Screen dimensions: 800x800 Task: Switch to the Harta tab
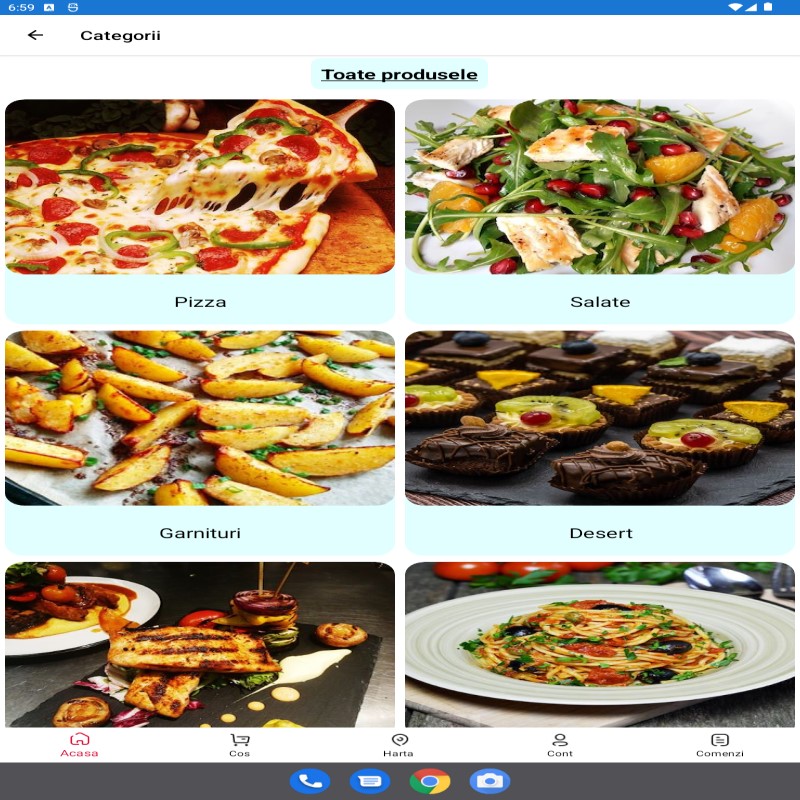[x=398, y=745]
